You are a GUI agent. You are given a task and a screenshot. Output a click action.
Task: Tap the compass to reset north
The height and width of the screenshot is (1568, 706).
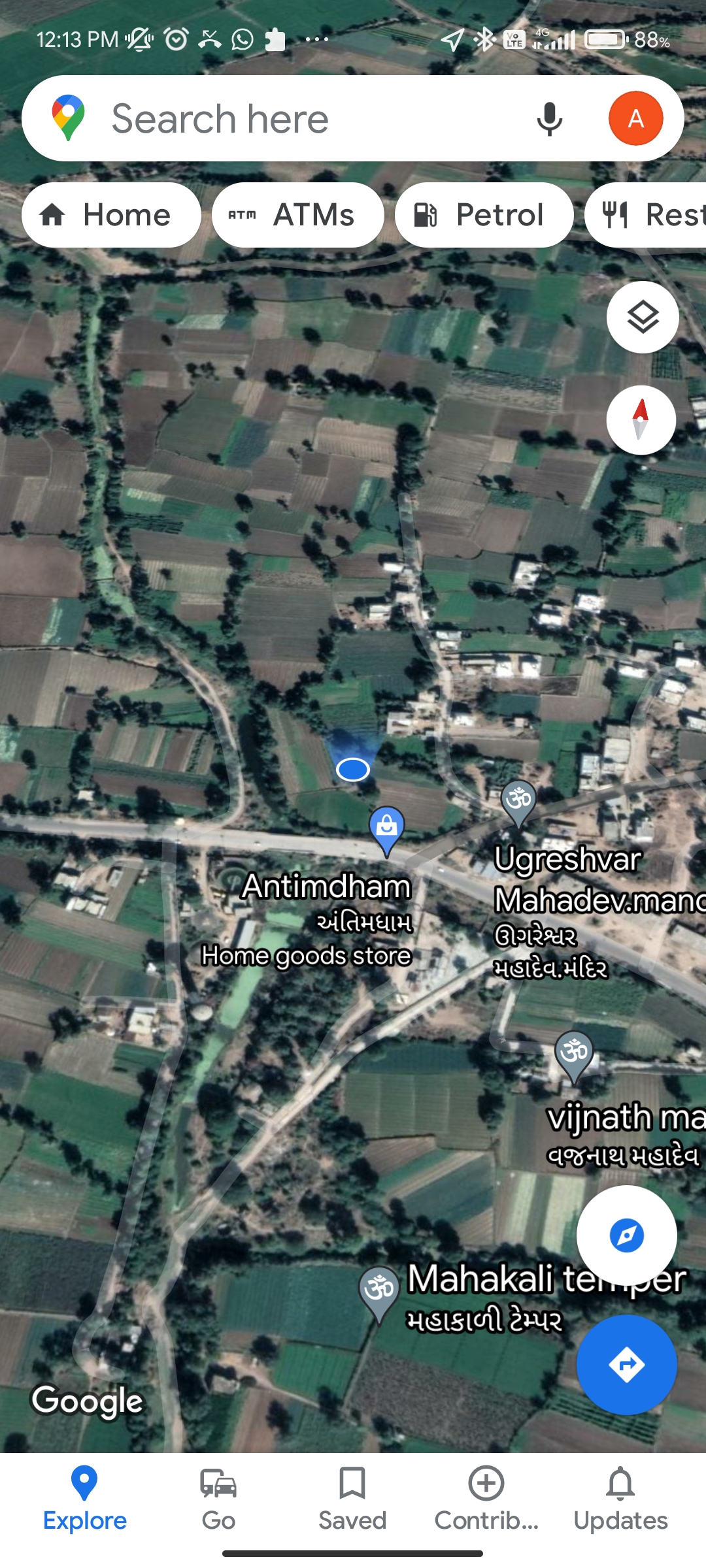click(641, 420)
